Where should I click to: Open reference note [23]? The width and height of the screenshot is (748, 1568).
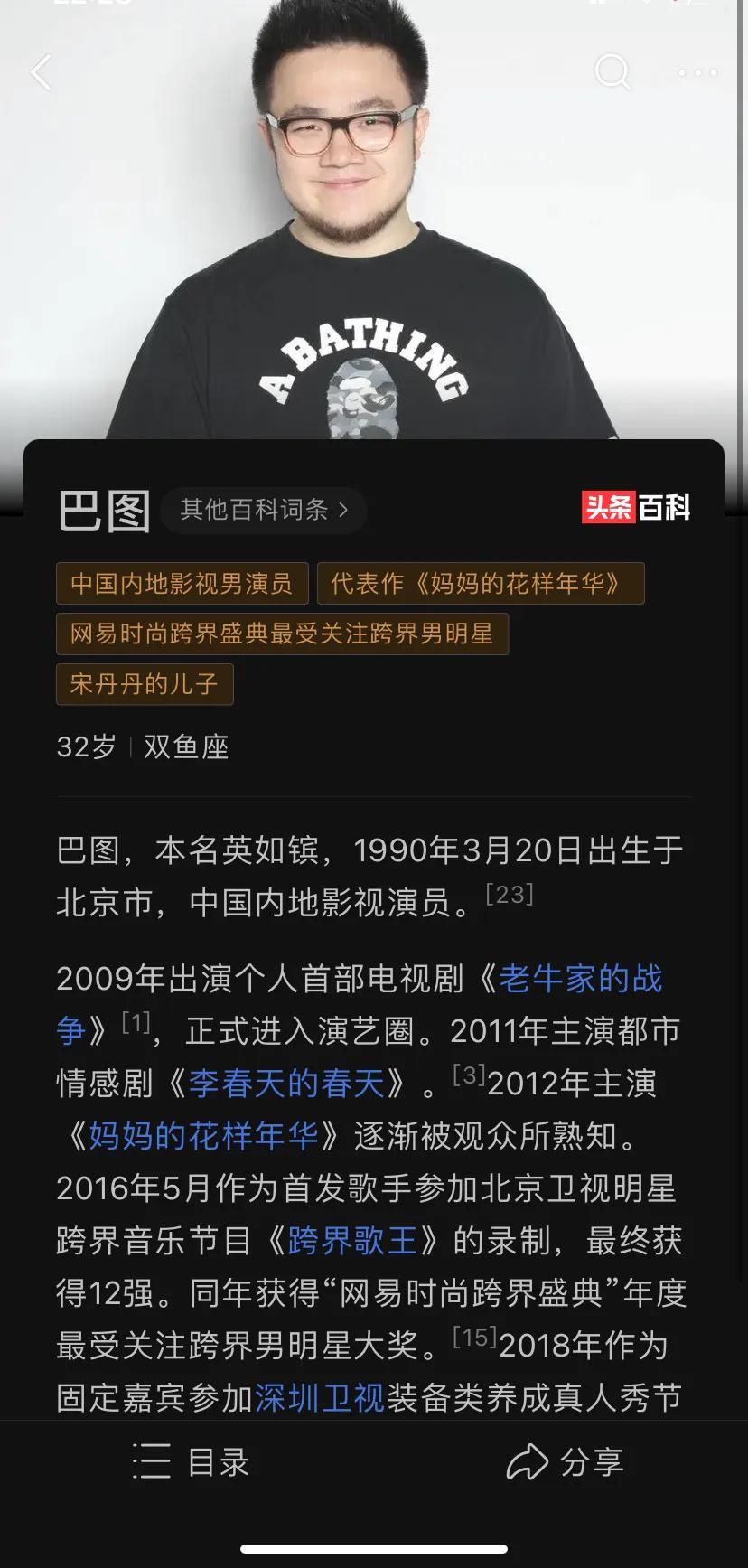pos(510,895)
